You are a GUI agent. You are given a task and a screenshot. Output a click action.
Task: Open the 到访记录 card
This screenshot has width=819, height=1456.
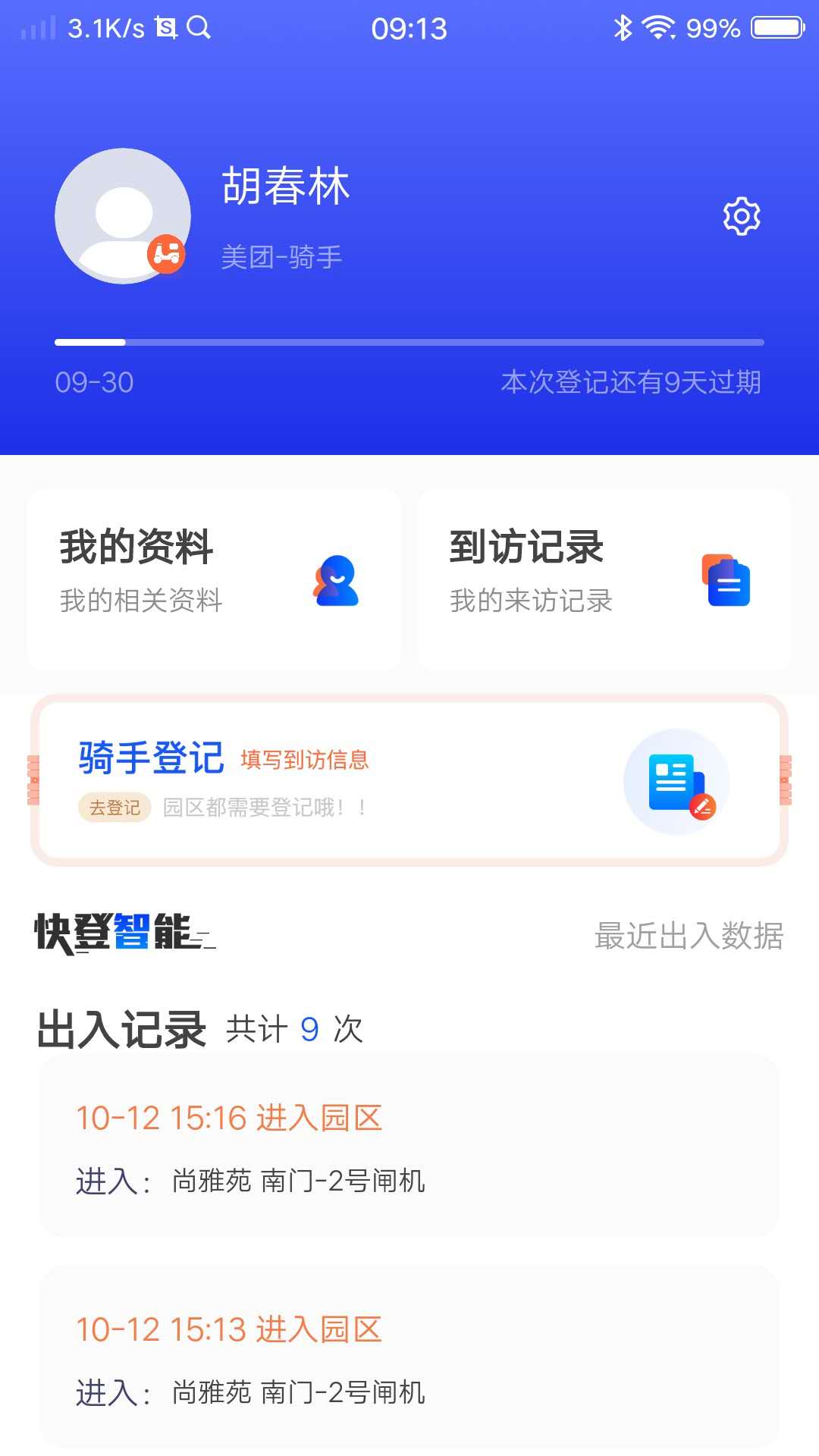604,579
